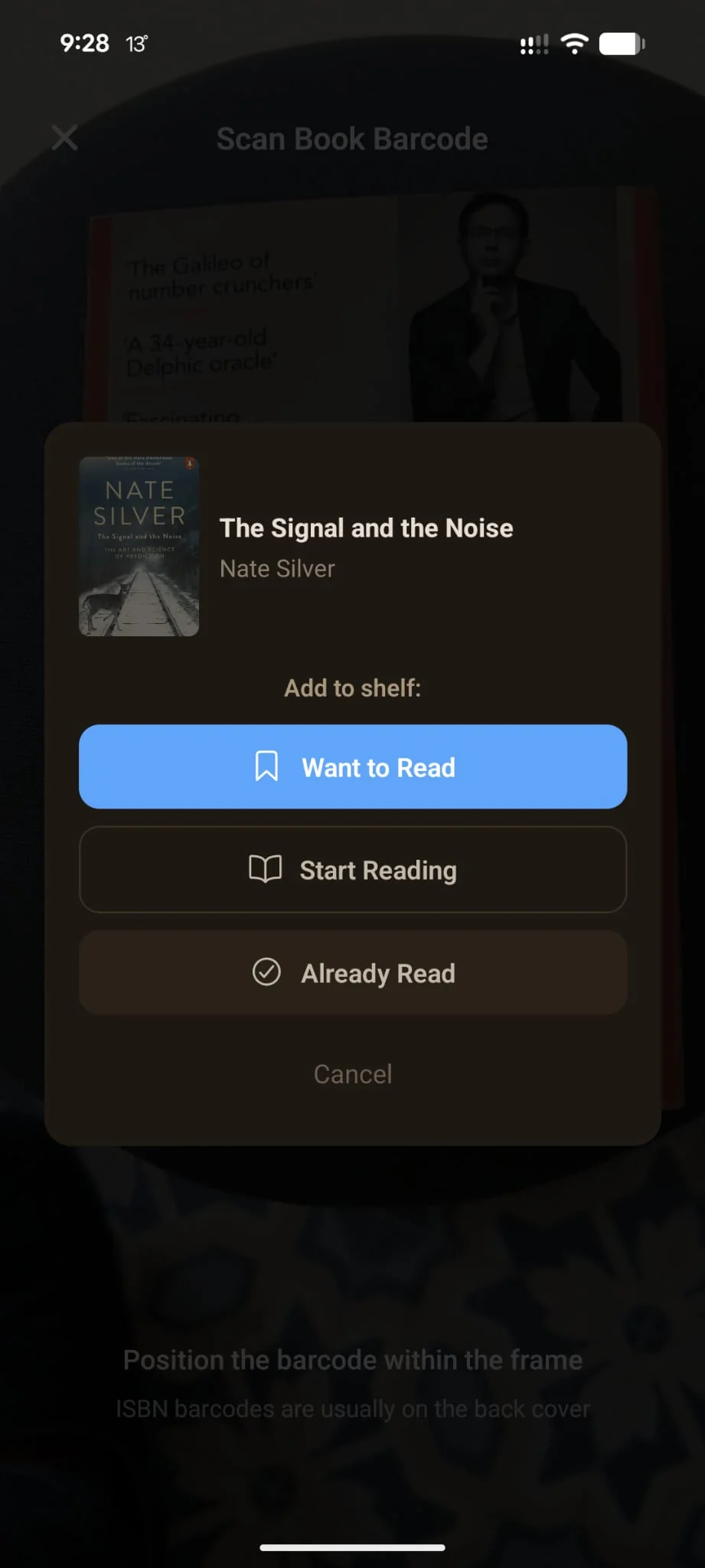Select Start Reading for this book
The image size is (705, 1568).
tap(352, 870)
